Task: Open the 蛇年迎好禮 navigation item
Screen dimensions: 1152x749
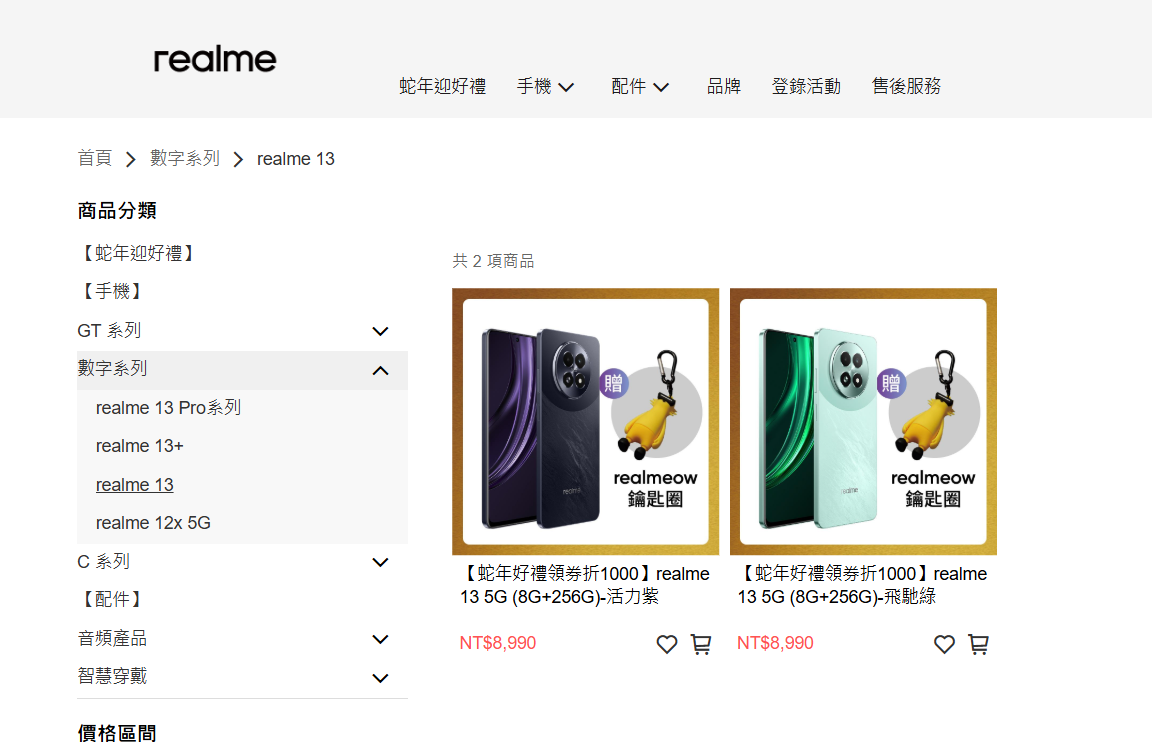Action: (x=442, y=86)
